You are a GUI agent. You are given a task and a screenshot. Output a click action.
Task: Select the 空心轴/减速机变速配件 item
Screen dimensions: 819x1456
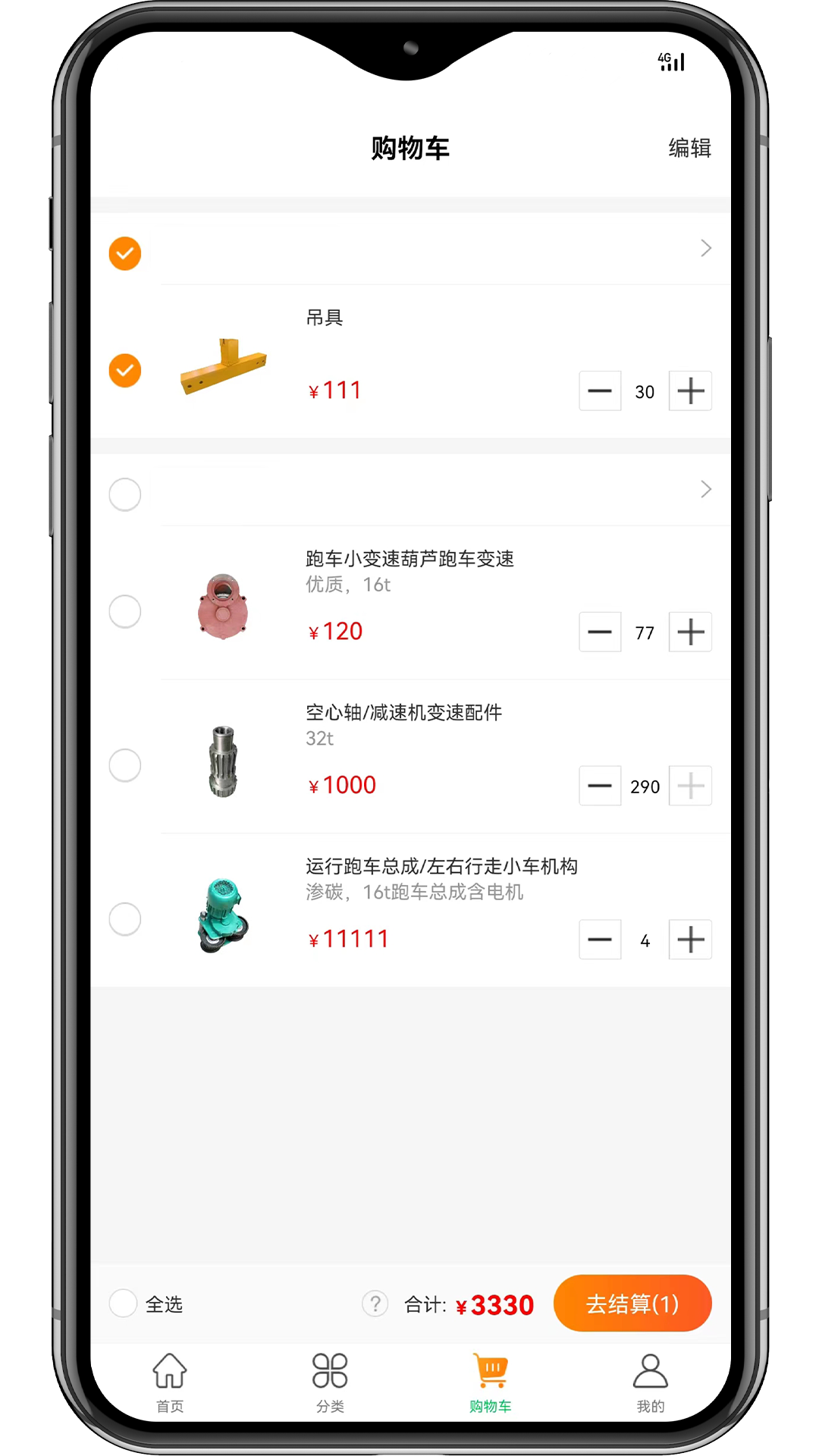coord(125,765)
